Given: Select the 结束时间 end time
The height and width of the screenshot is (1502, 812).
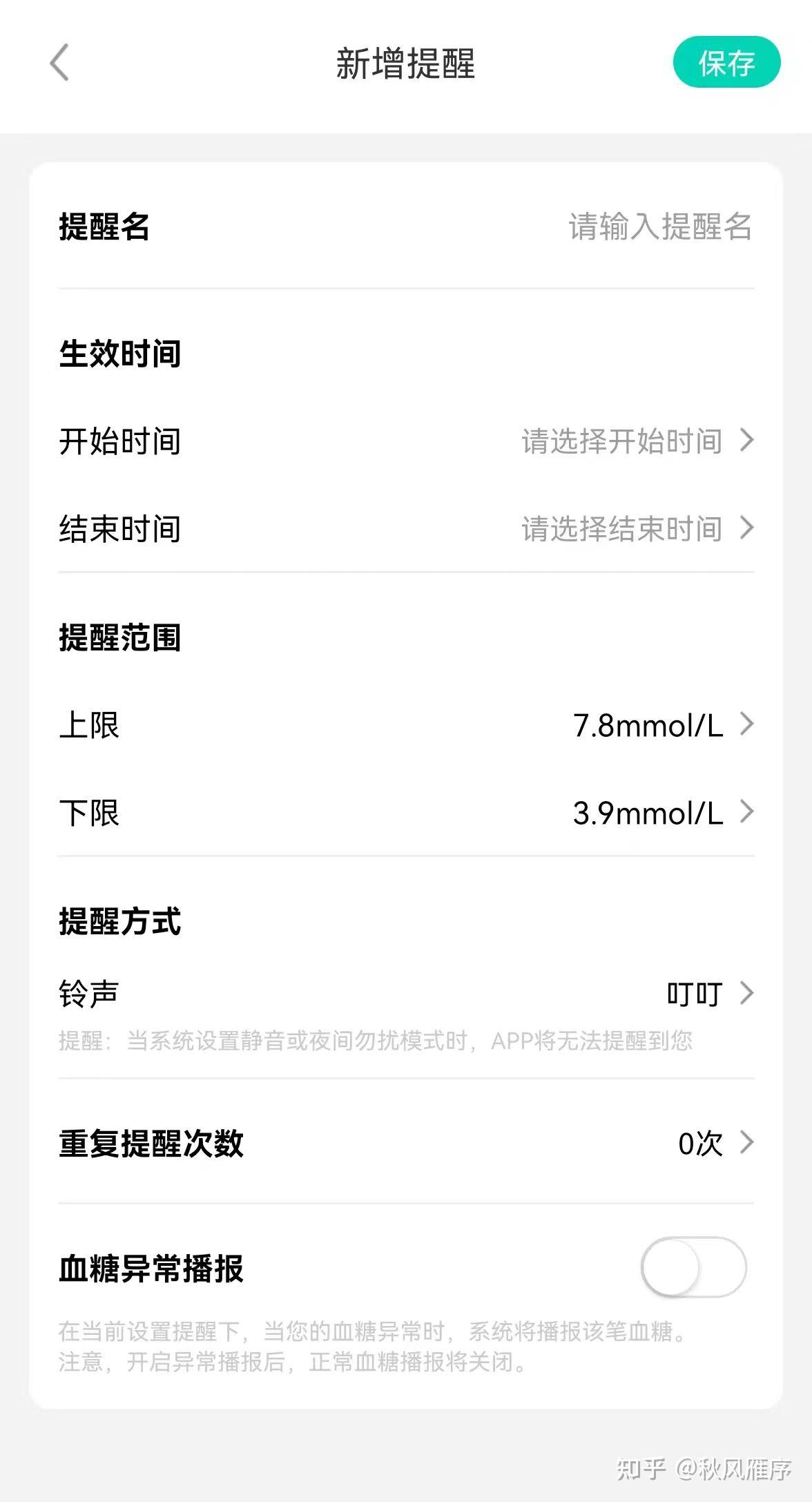Looking at the screenshot, I should pos(635,529).
